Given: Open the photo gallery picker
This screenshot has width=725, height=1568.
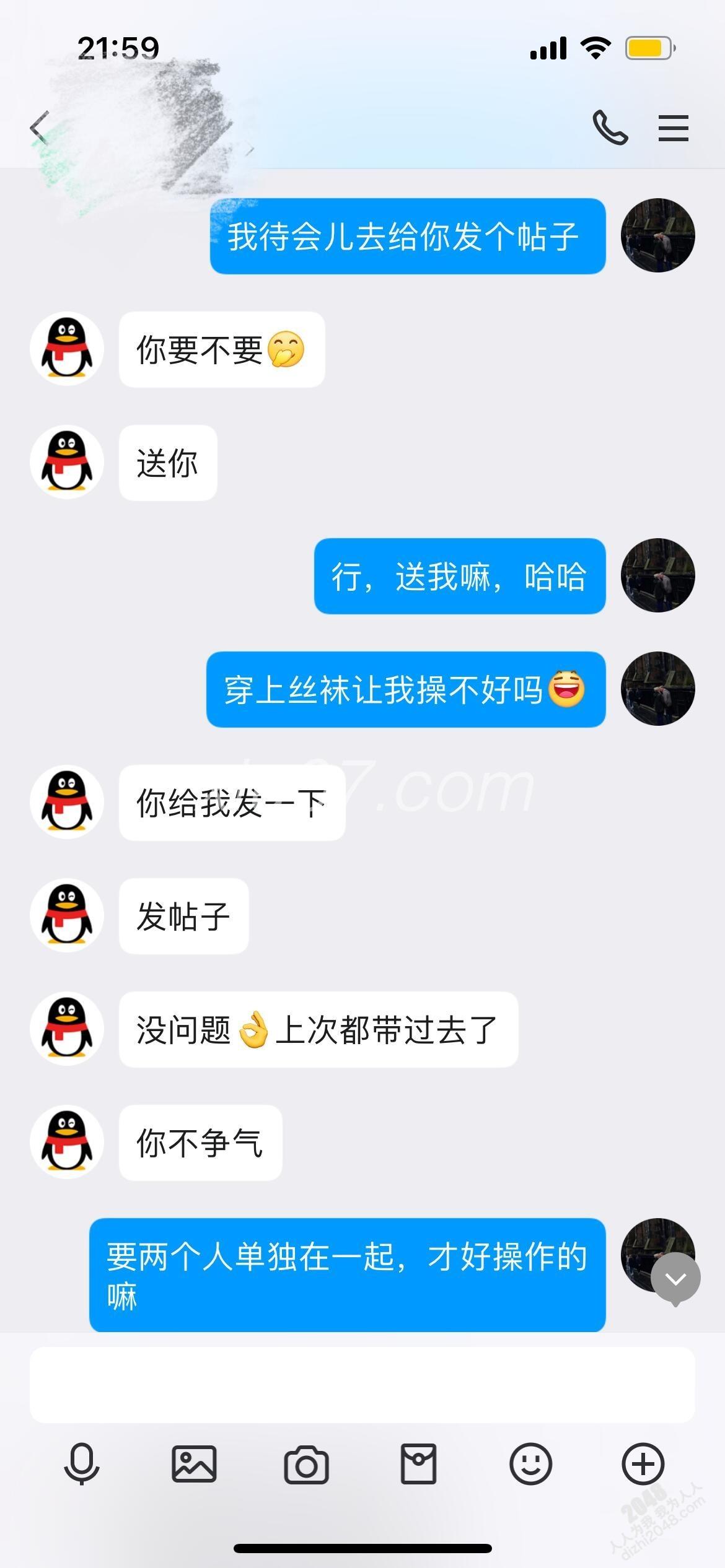Looking at the screenshot, I should tap(194, 1464).
